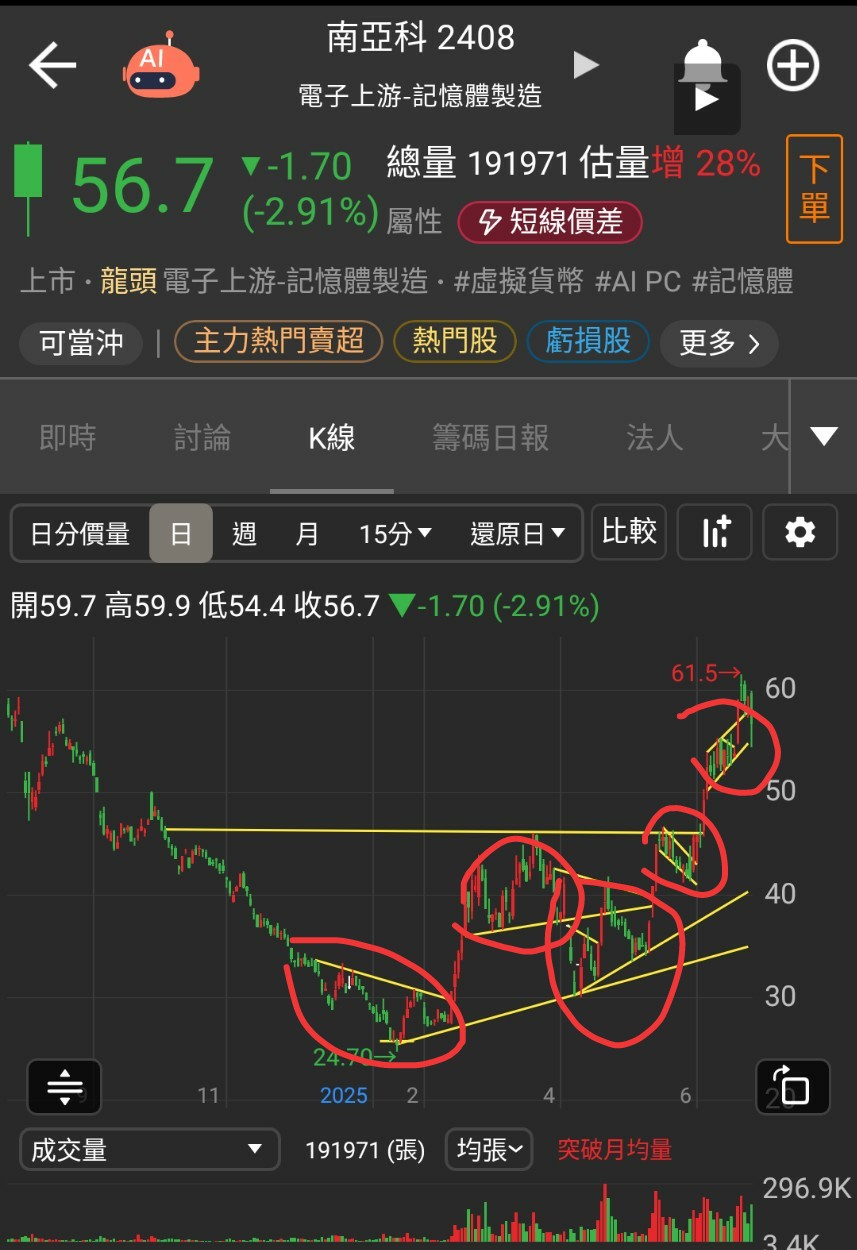857x1250 pixels.
Task: Open the 短線價差 attribute tag
Action: (549, 221)
